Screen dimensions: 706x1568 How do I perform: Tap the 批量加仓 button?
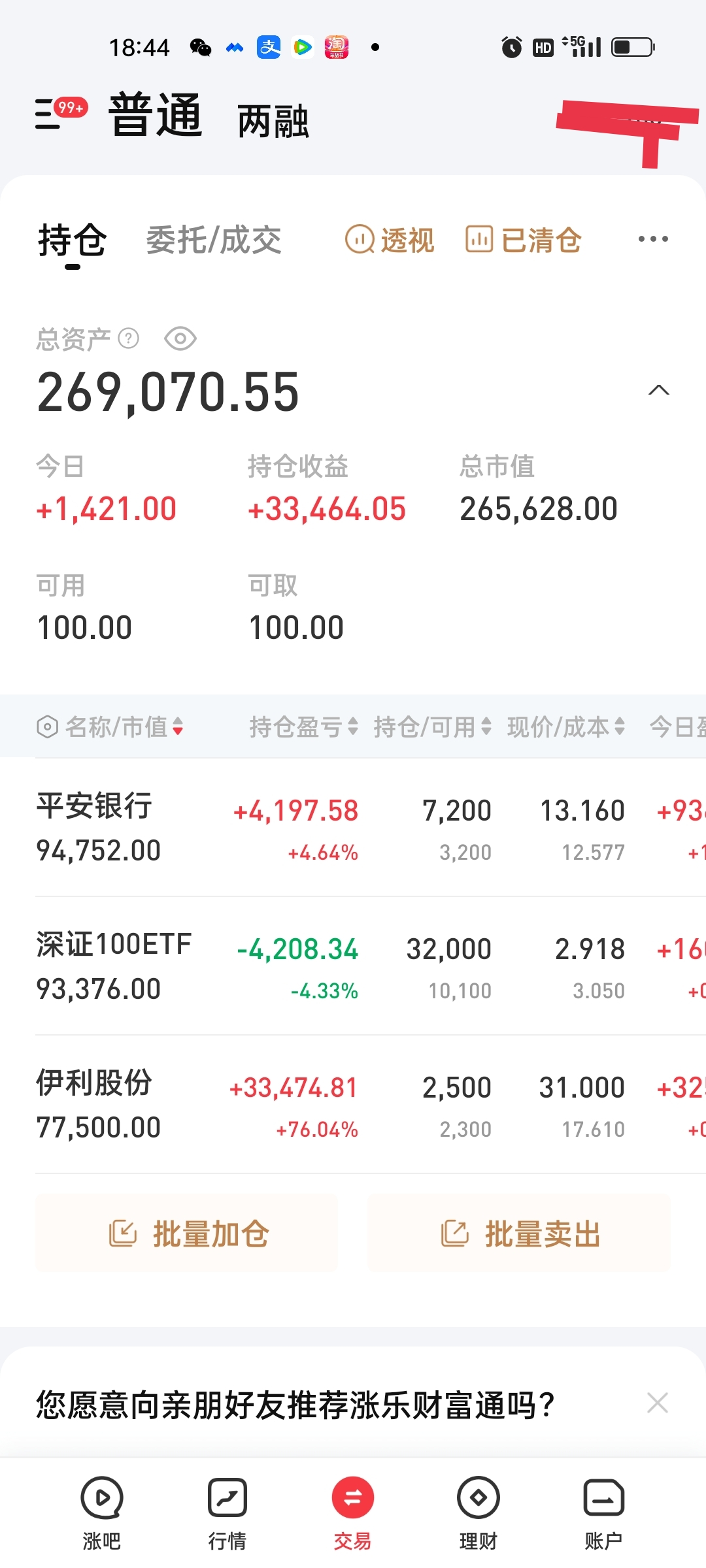coord(187,1233)
